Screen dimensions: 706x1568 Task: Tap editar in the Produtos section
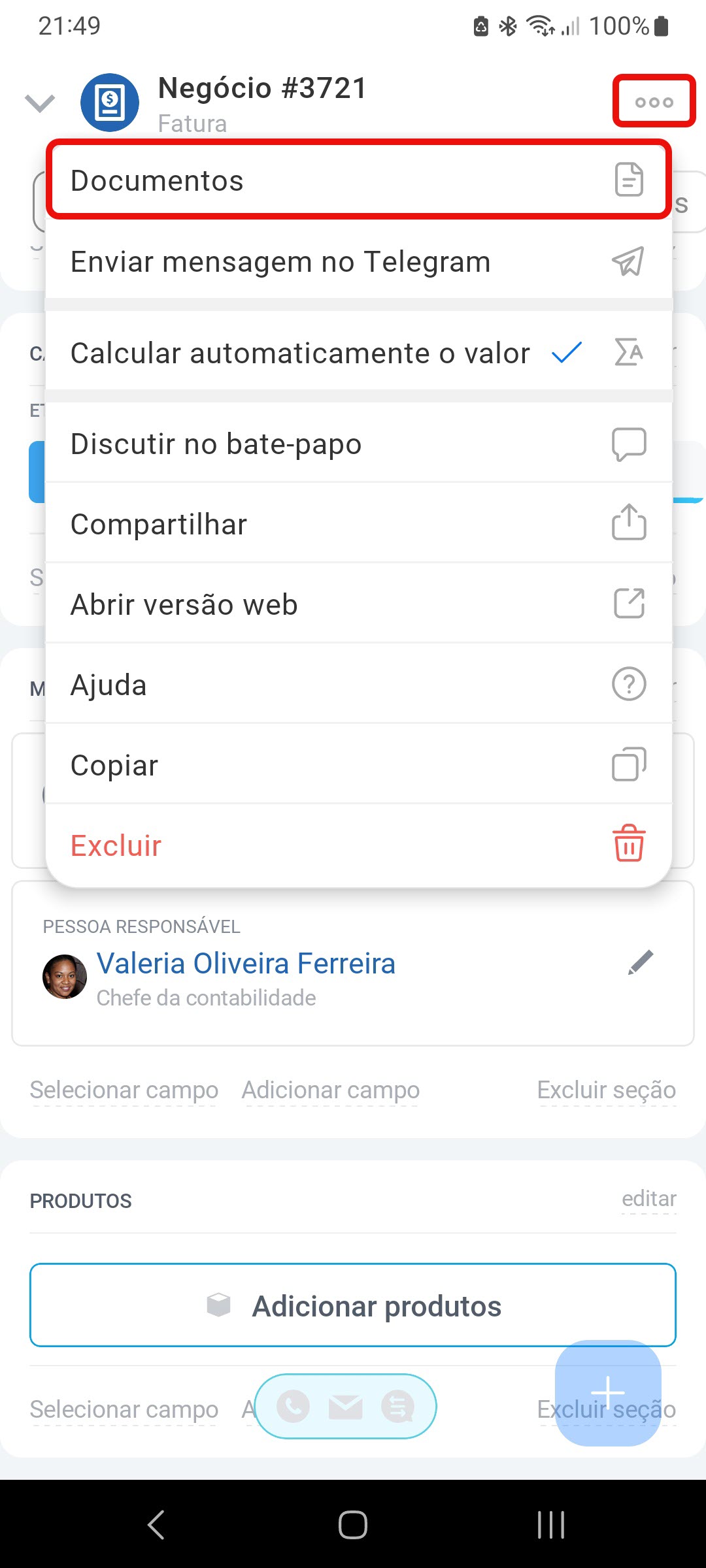click(x=648, y=1199)
